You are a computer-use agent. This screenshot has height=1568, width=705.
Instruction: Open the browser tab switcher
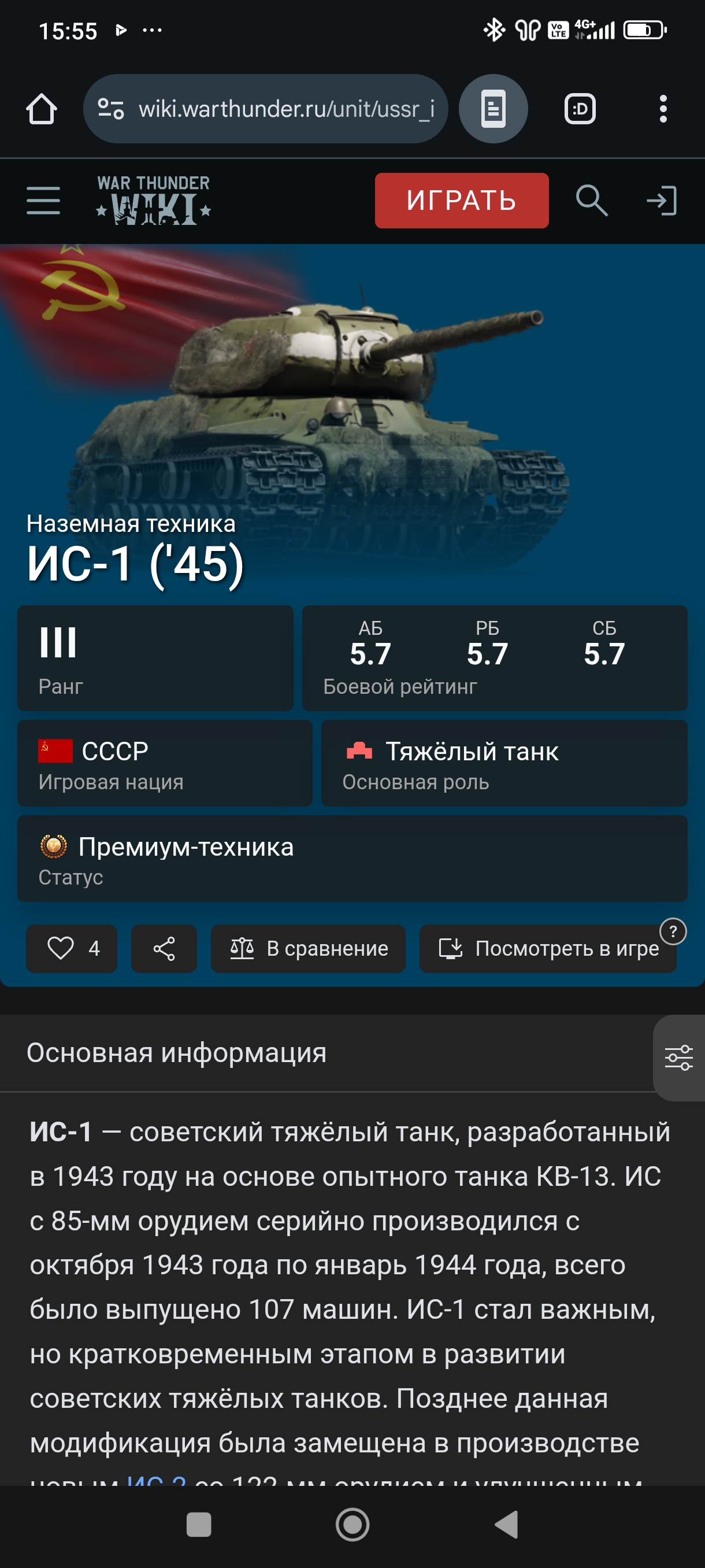(x=580, y=109)
